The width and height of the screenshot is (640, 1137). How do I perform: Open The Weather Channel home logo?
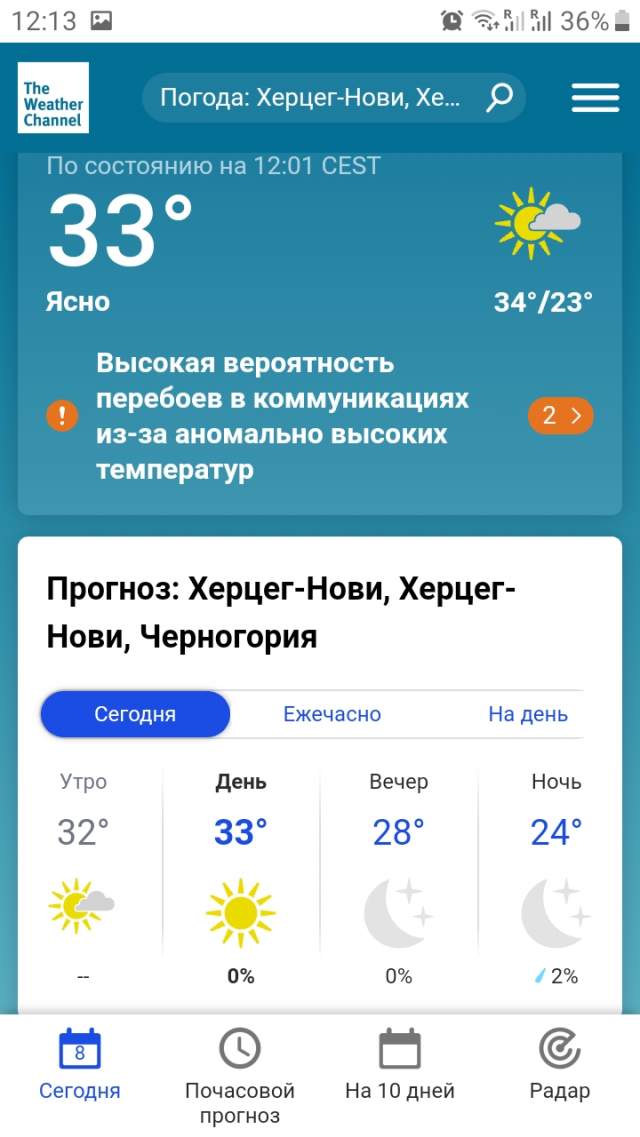pyautogui.click(x=53, y=97)
